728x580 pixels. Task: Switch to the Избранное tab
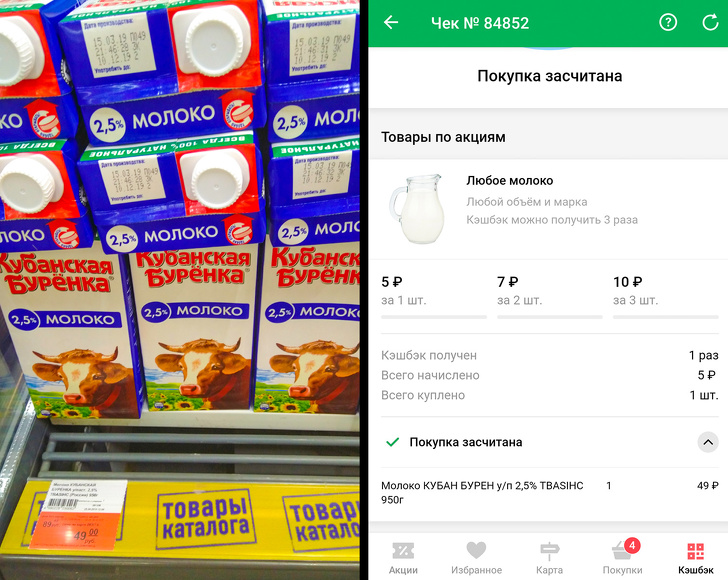click(476, 558)
